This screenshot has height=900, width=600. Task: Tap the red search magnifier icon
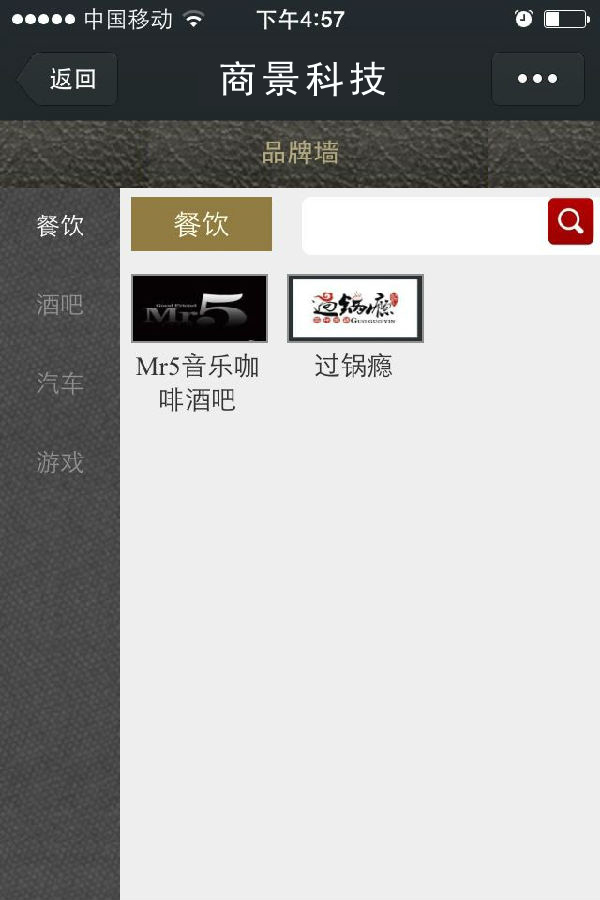click(x=570, y=222)
